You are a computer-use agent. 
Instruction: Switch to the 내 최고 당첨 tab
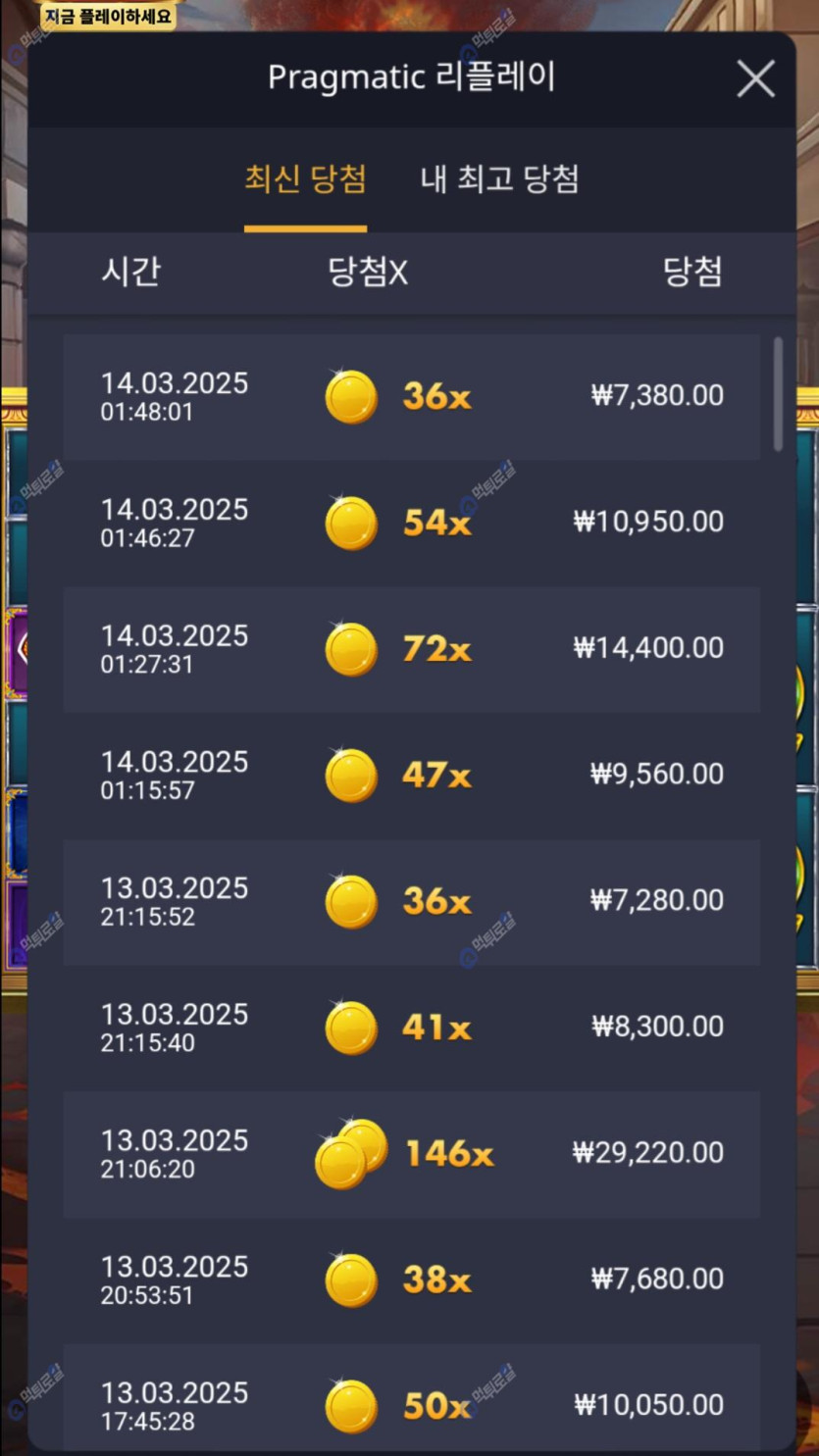[499, 179]
